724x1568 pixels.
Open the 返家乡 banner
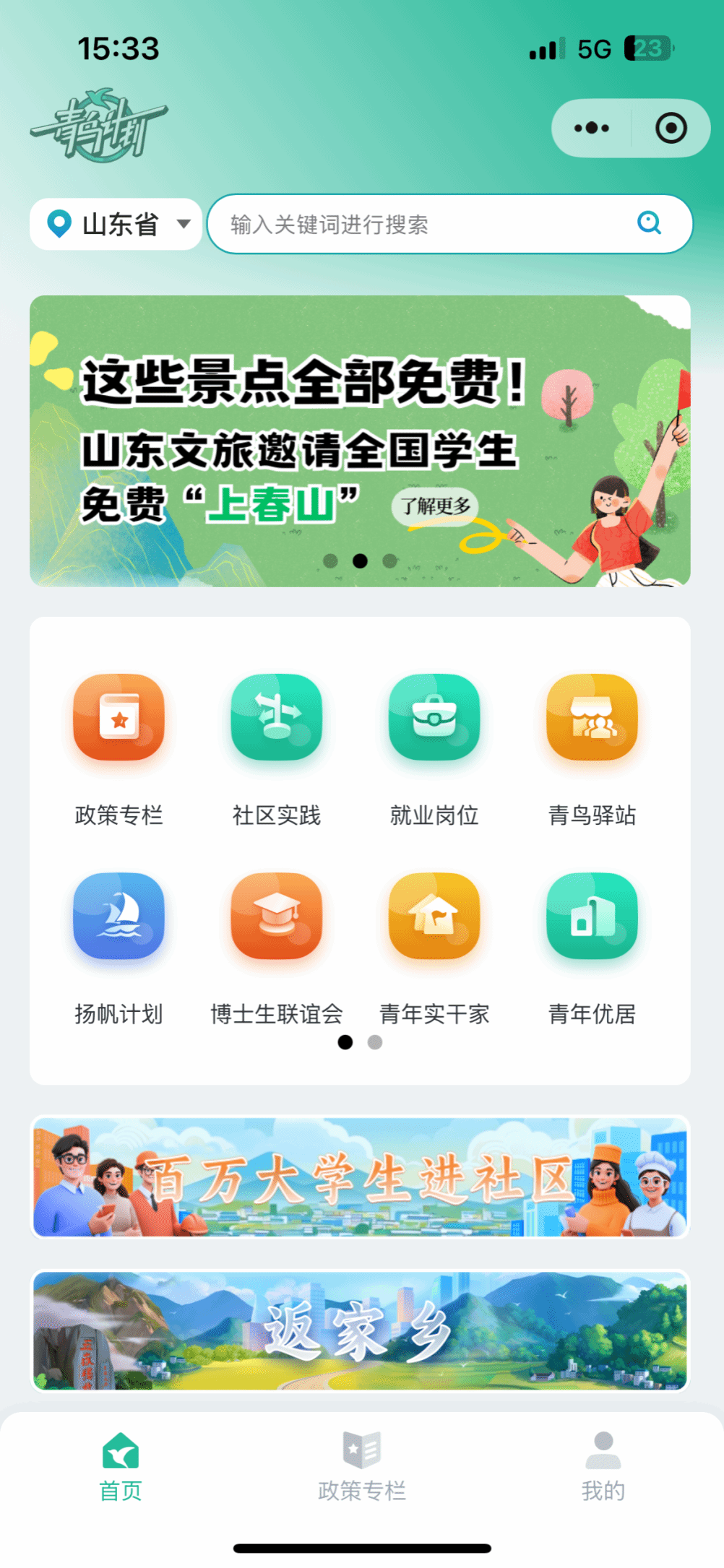pyautogui.click(x=360, y=1330)
